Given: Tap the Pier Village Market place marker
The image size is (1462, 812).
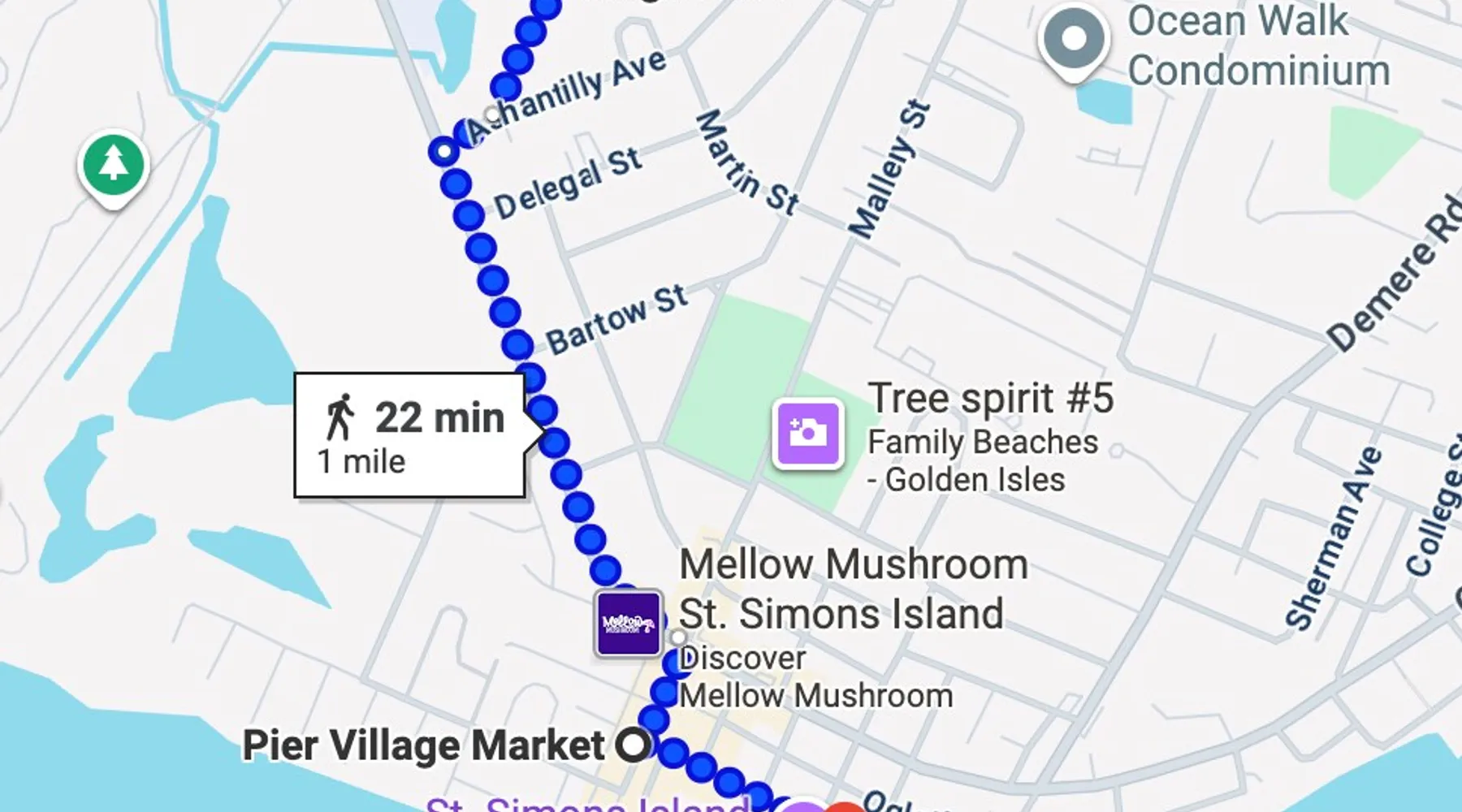Looking at the screenshot, I should pos(633,744).
